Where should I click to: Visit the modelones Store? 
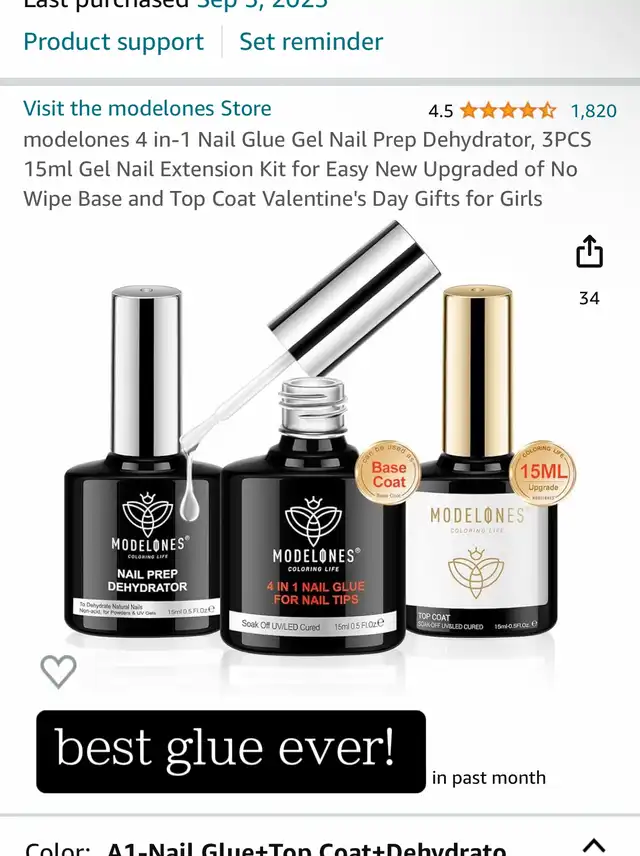click(x=147, y=109)
